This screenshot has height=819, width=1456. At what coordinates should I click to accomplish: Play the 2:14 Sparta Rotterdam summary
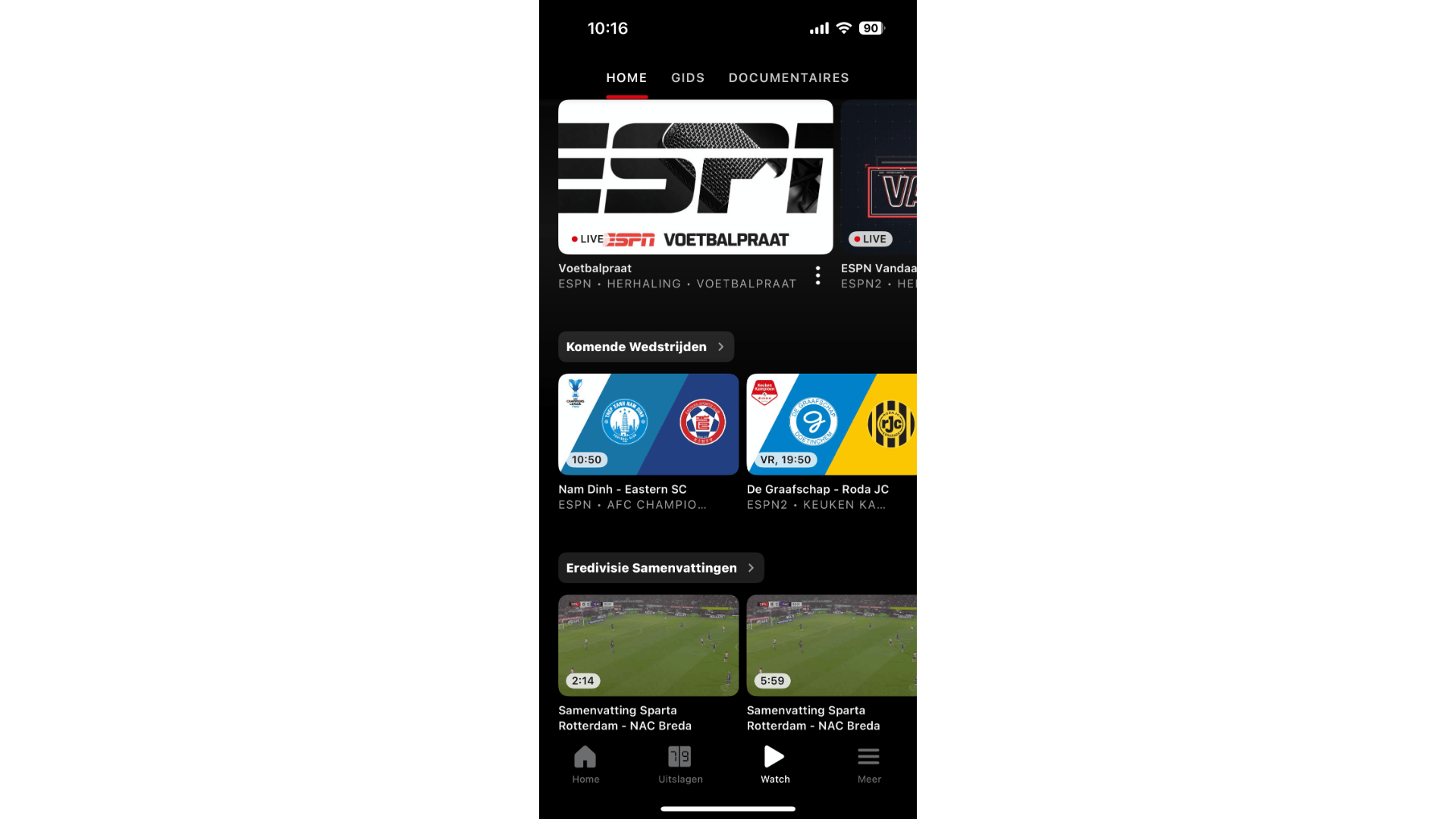point(648,645)
